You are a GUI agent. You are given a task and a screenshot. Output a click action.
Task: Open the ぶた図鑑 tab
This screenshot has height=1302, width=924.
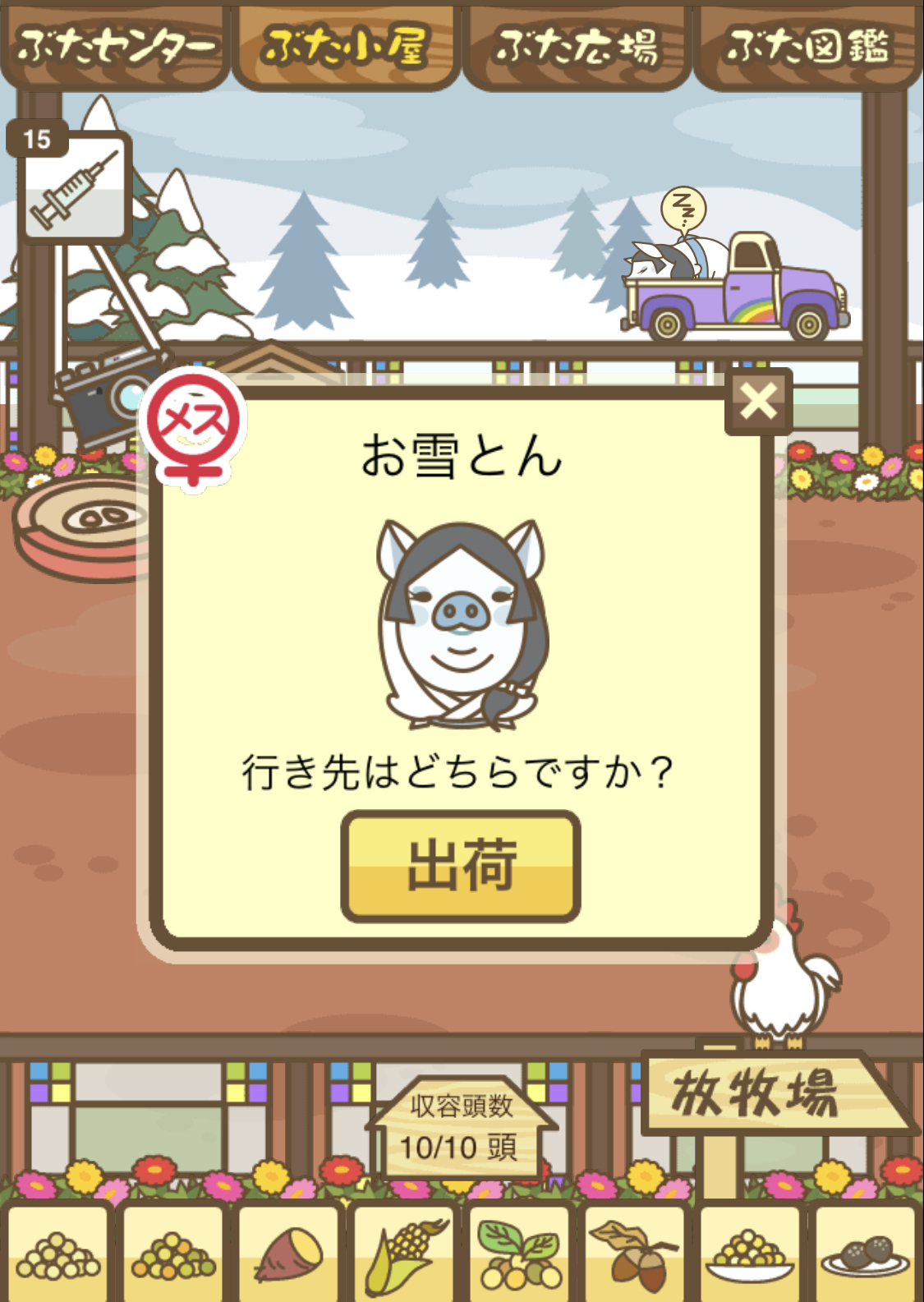point(807,47)
